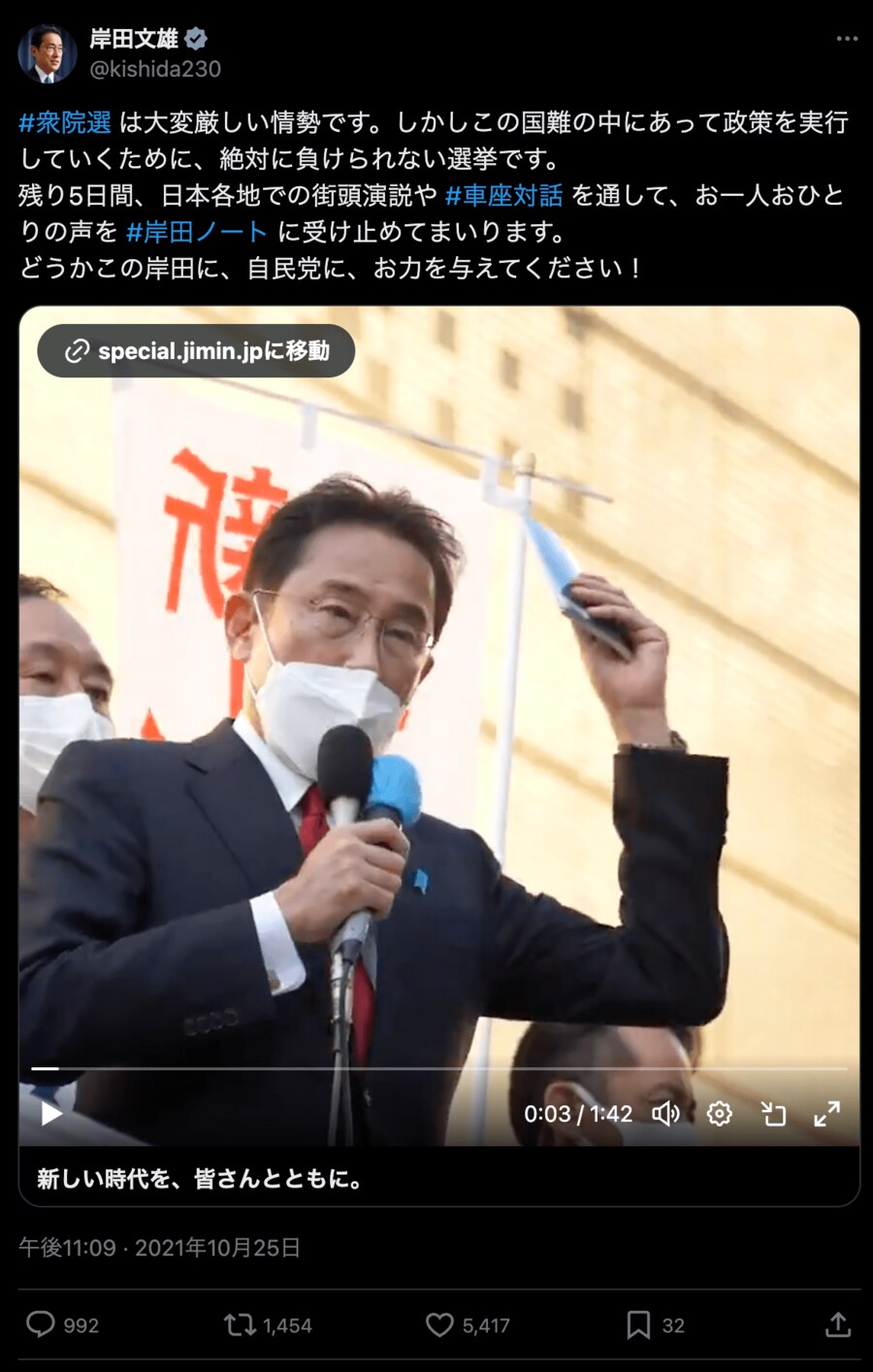Like this tweet
This screenshot has height=1372, width=873.
439,1324
